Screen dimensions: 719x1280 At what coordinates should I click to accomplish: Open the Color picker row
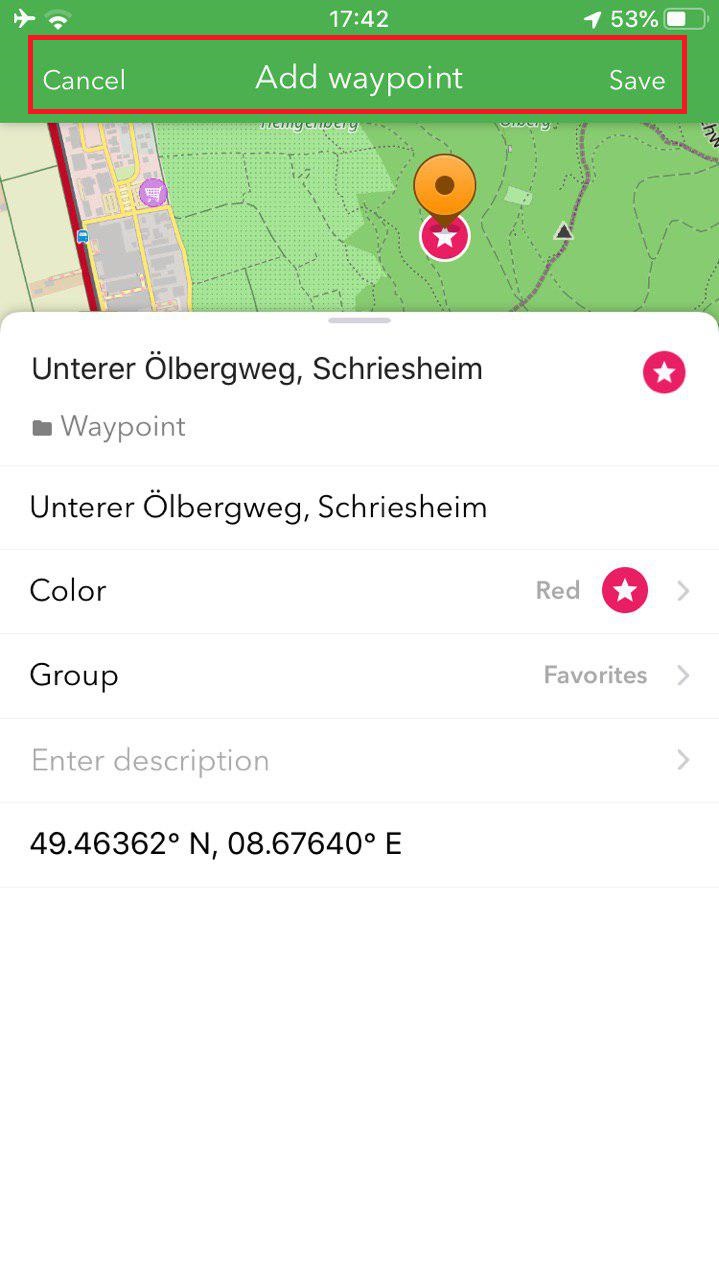click(x=359, y=591)
